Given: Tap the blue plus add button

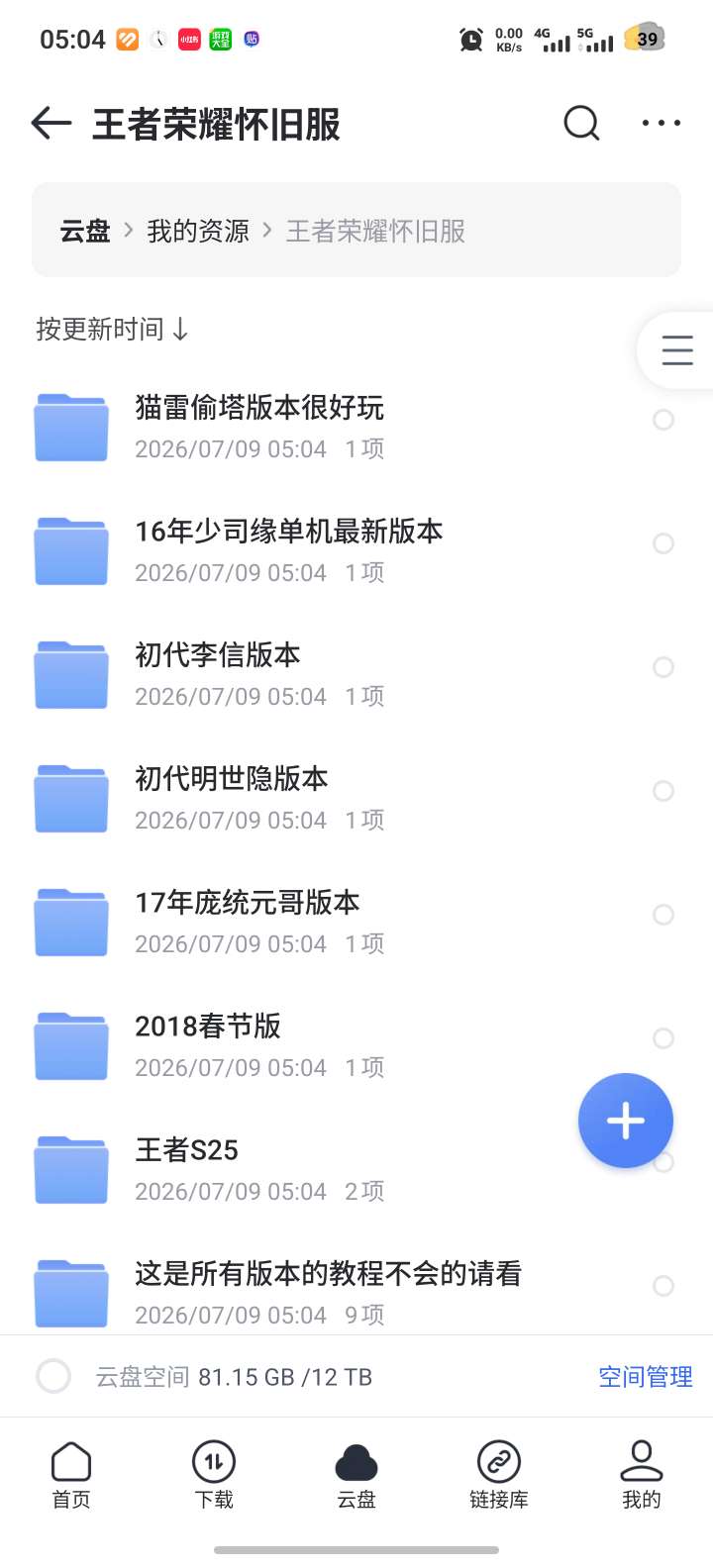Looking at the screenshot, I should (x=626, y=1121).
